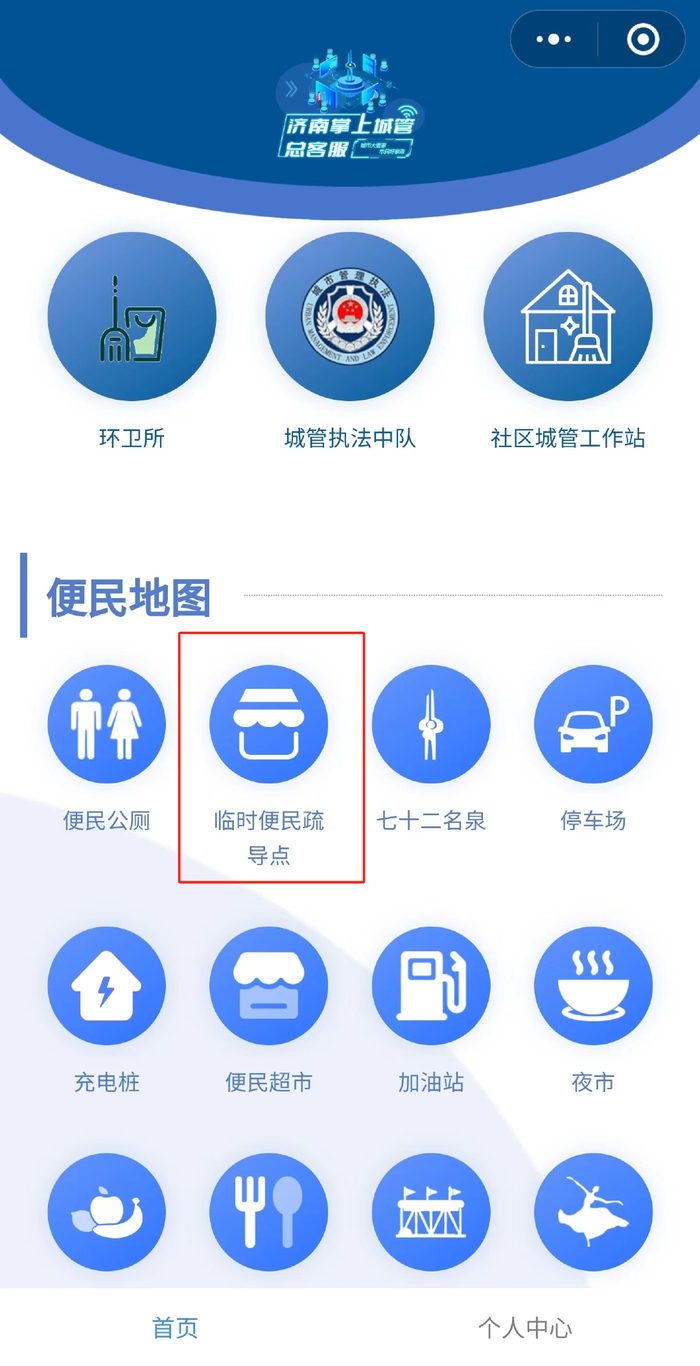Screen dimensions: 700x1366
Task: Open the 夜市 map
Action: coord(593,987)
